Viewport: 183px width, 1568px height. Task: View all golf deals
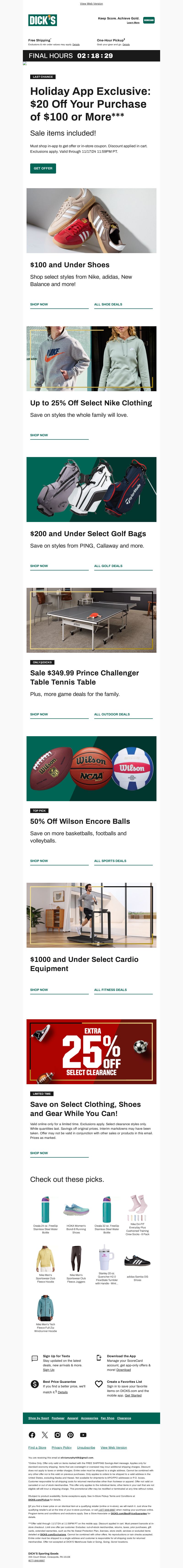point(108,566)
